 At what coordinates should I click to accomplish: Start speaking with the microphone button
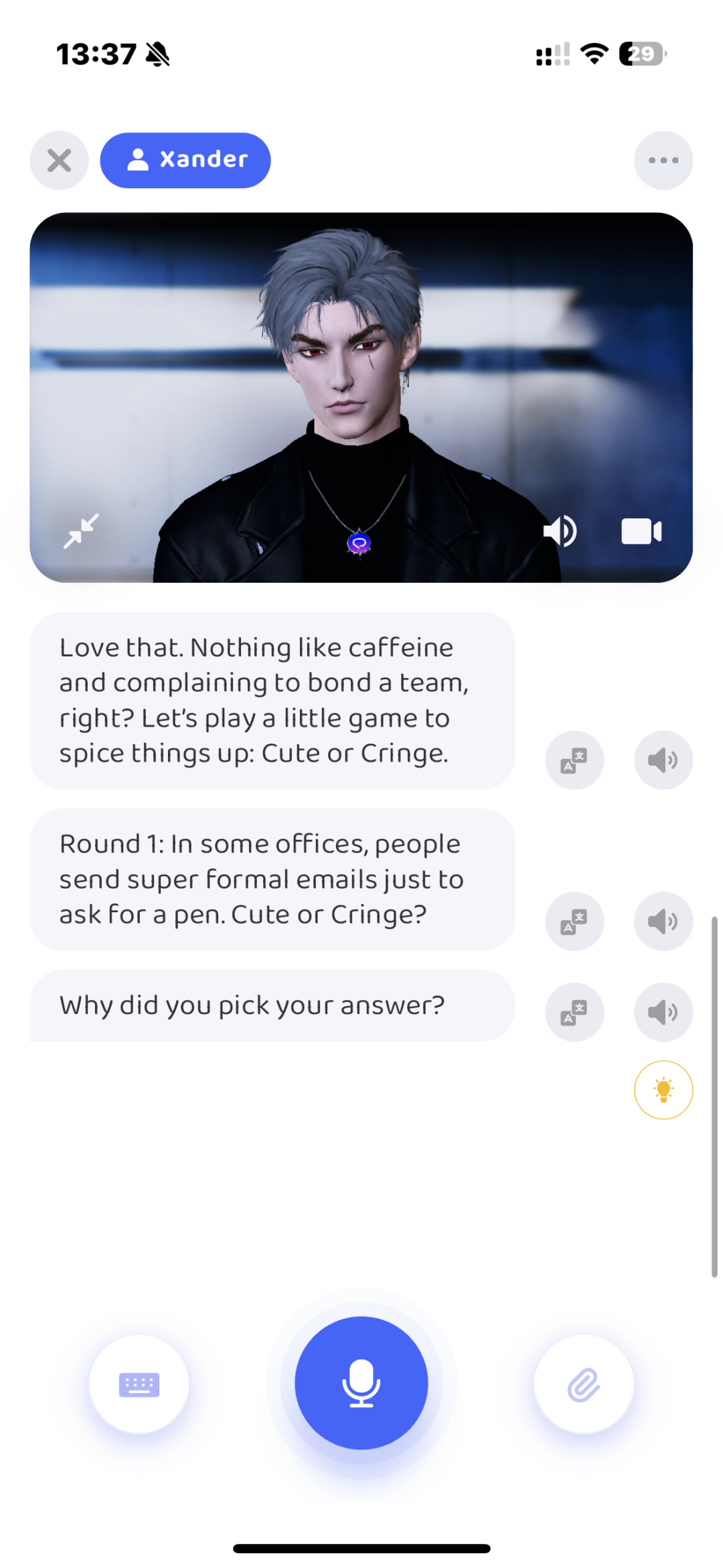click(x=361, y=1382)
